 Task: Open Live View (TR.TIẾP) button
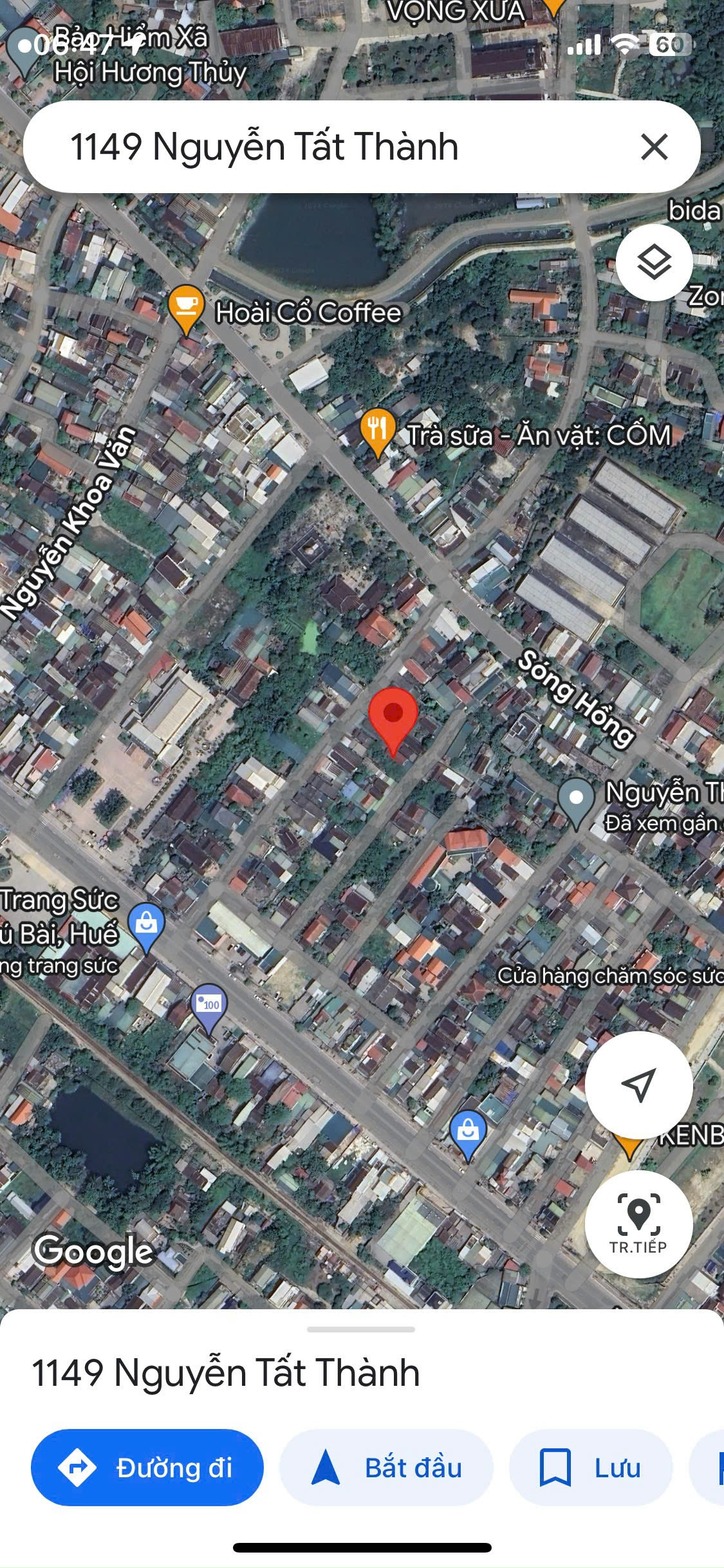(x=638, y=1224)
